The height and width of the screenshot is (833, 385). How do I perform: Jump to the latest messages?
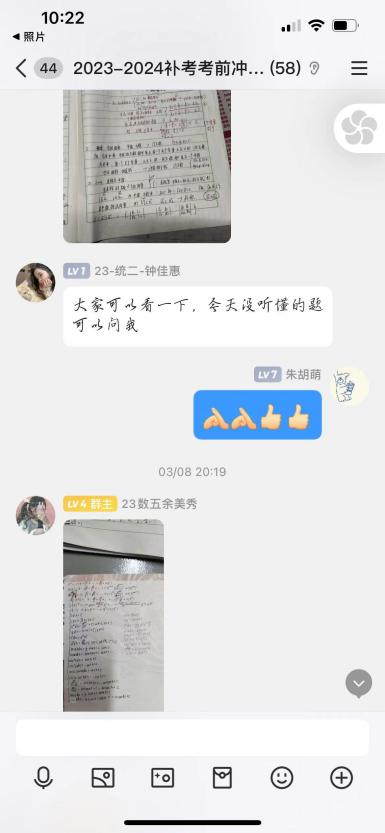[359, 684]
